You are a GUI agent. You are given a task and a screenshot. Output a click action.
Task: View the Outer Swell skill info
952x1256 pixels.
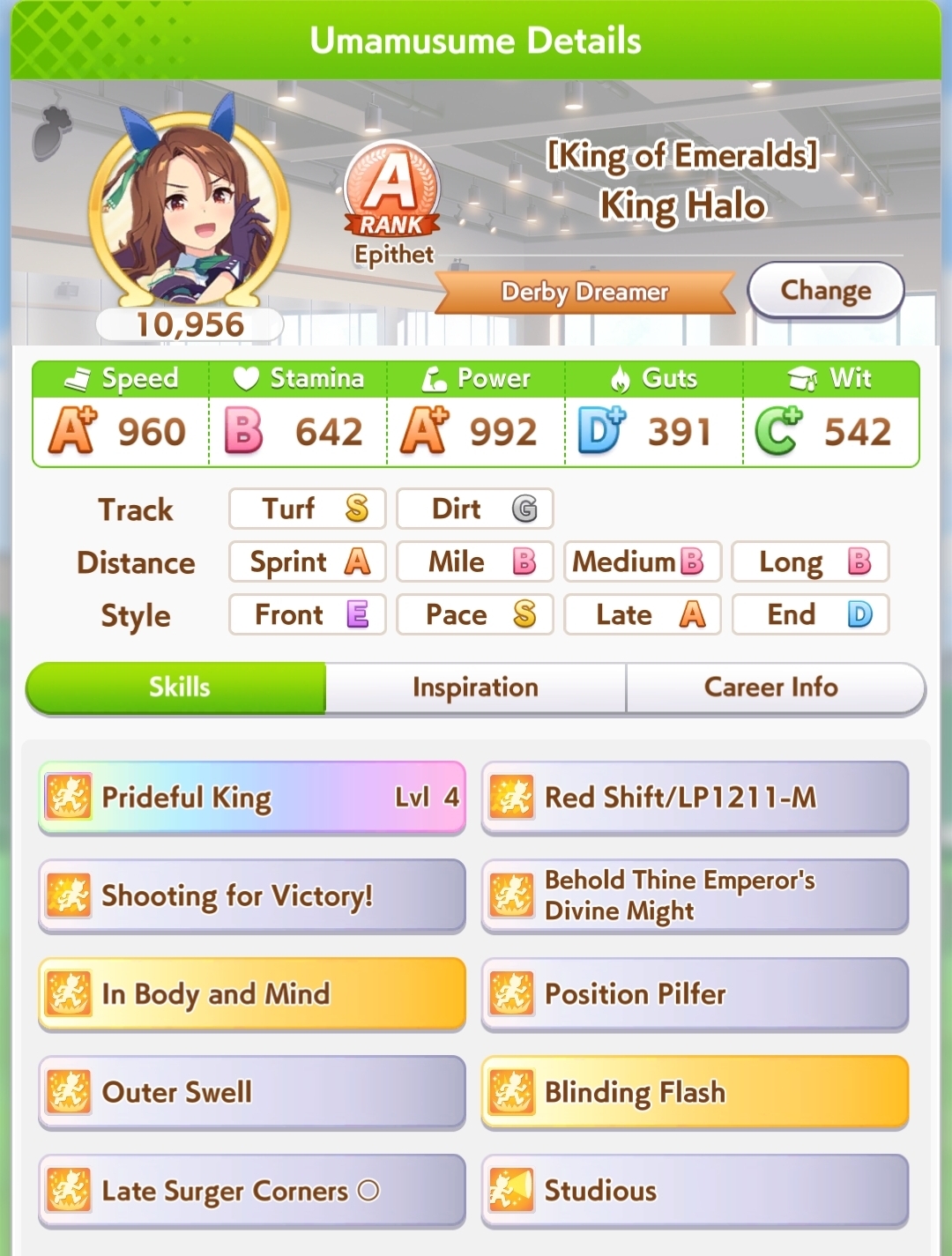click(x=251, y=1093)
